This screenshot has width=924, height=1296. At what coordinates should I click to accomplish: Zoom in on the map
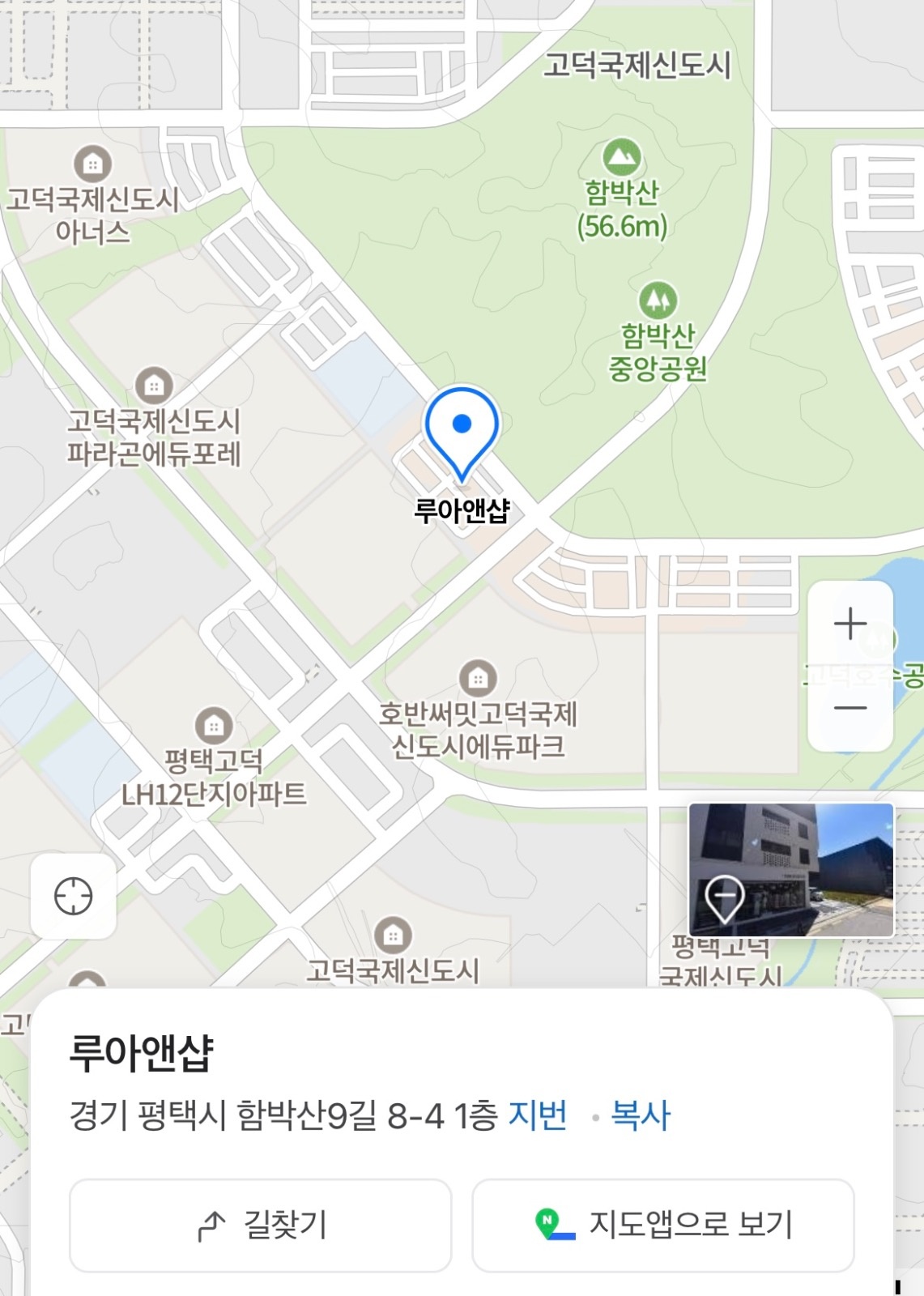pos(850,625)
